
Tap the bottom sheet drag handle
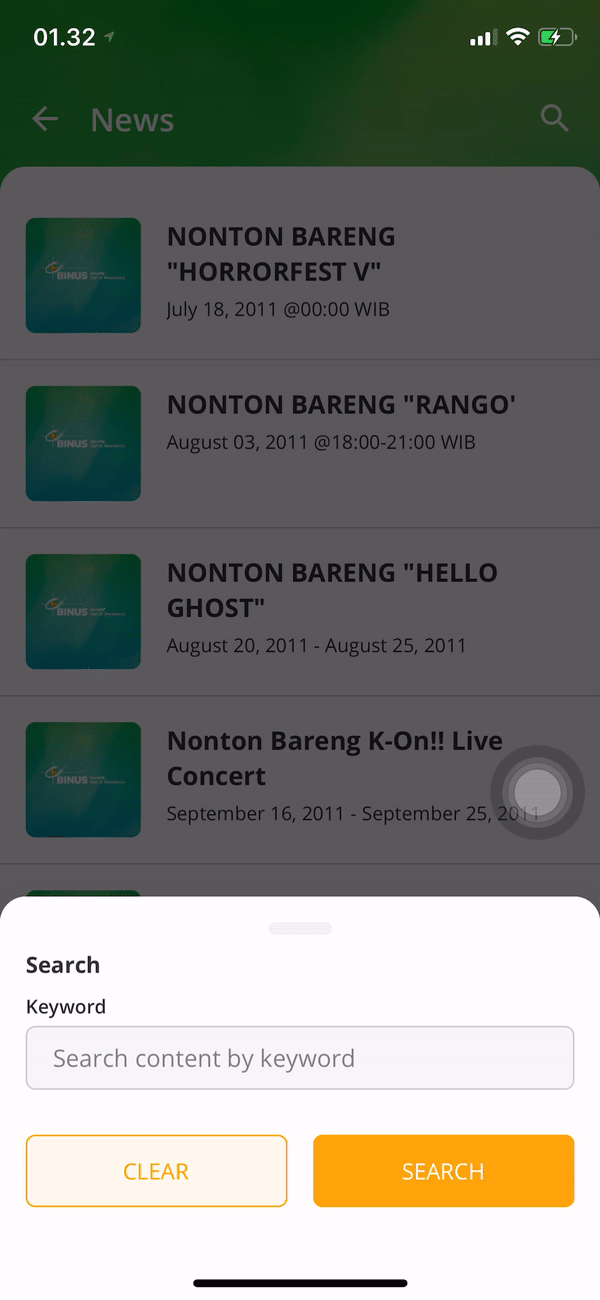point(300,929)
